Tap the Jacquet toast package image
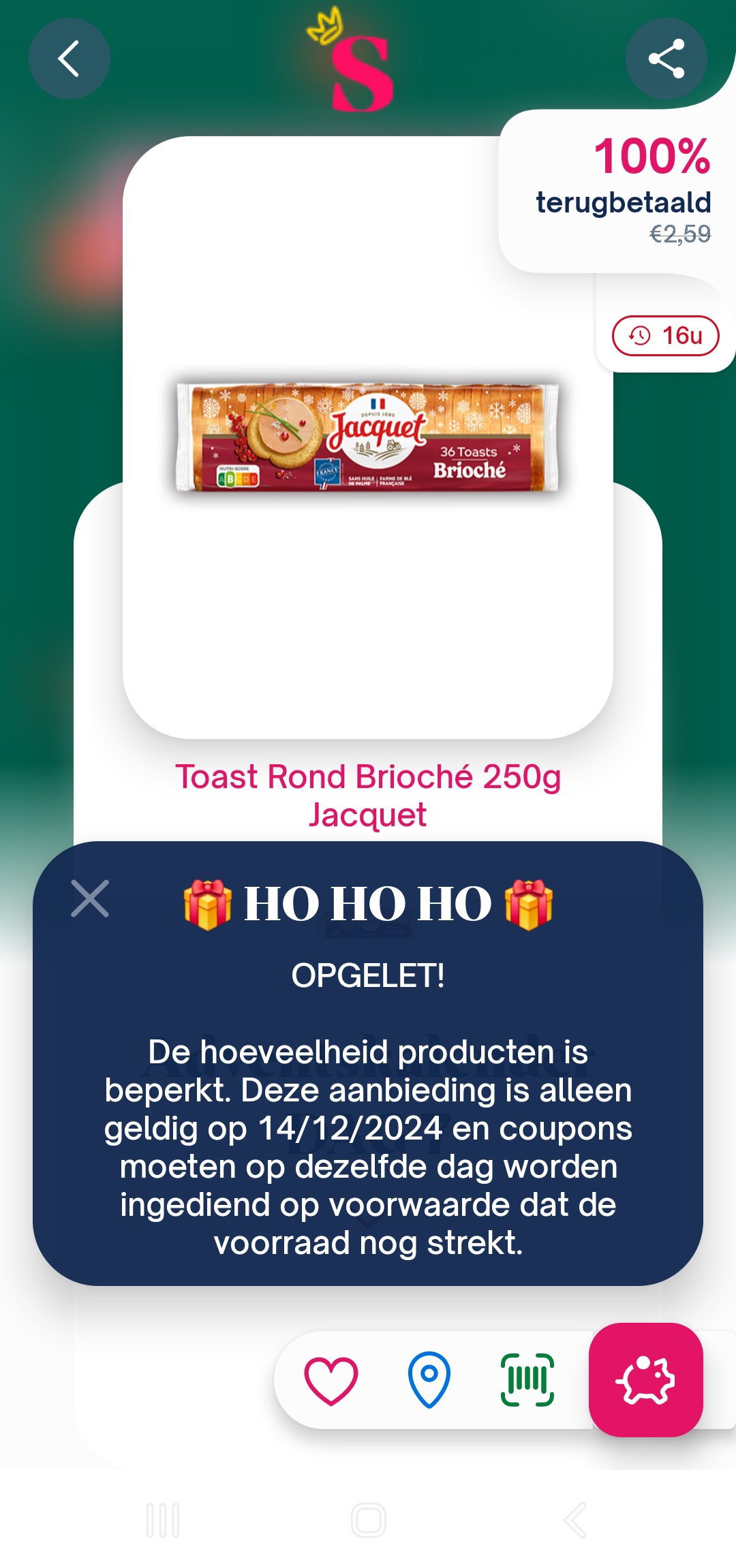The height and width of the screenshot is (1568, 736). tap(368, 439)
